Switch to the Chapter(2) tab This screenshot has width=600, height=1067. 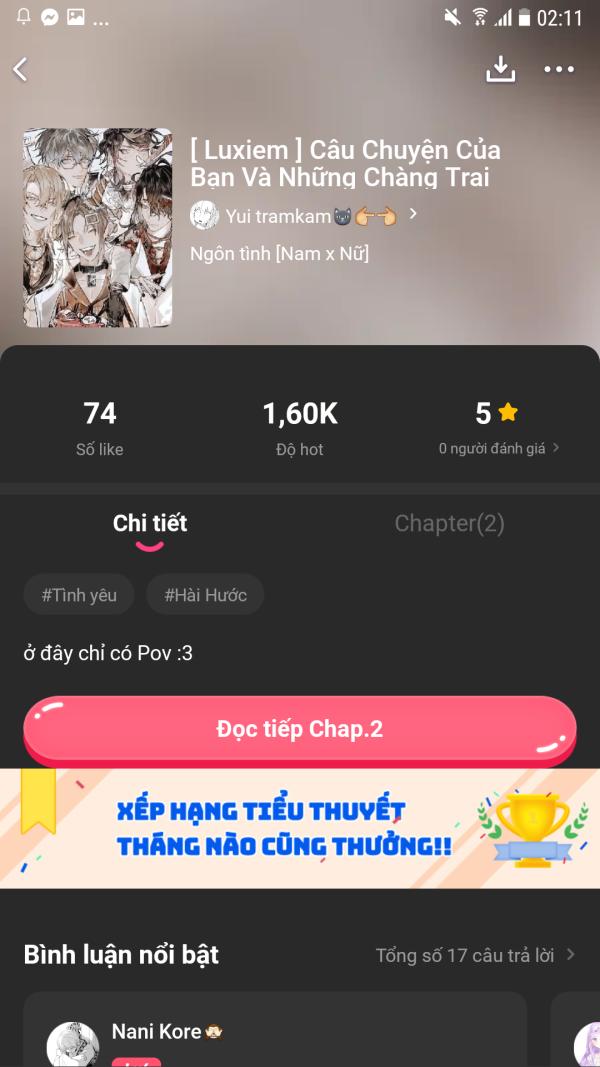[x=449, y=523]
